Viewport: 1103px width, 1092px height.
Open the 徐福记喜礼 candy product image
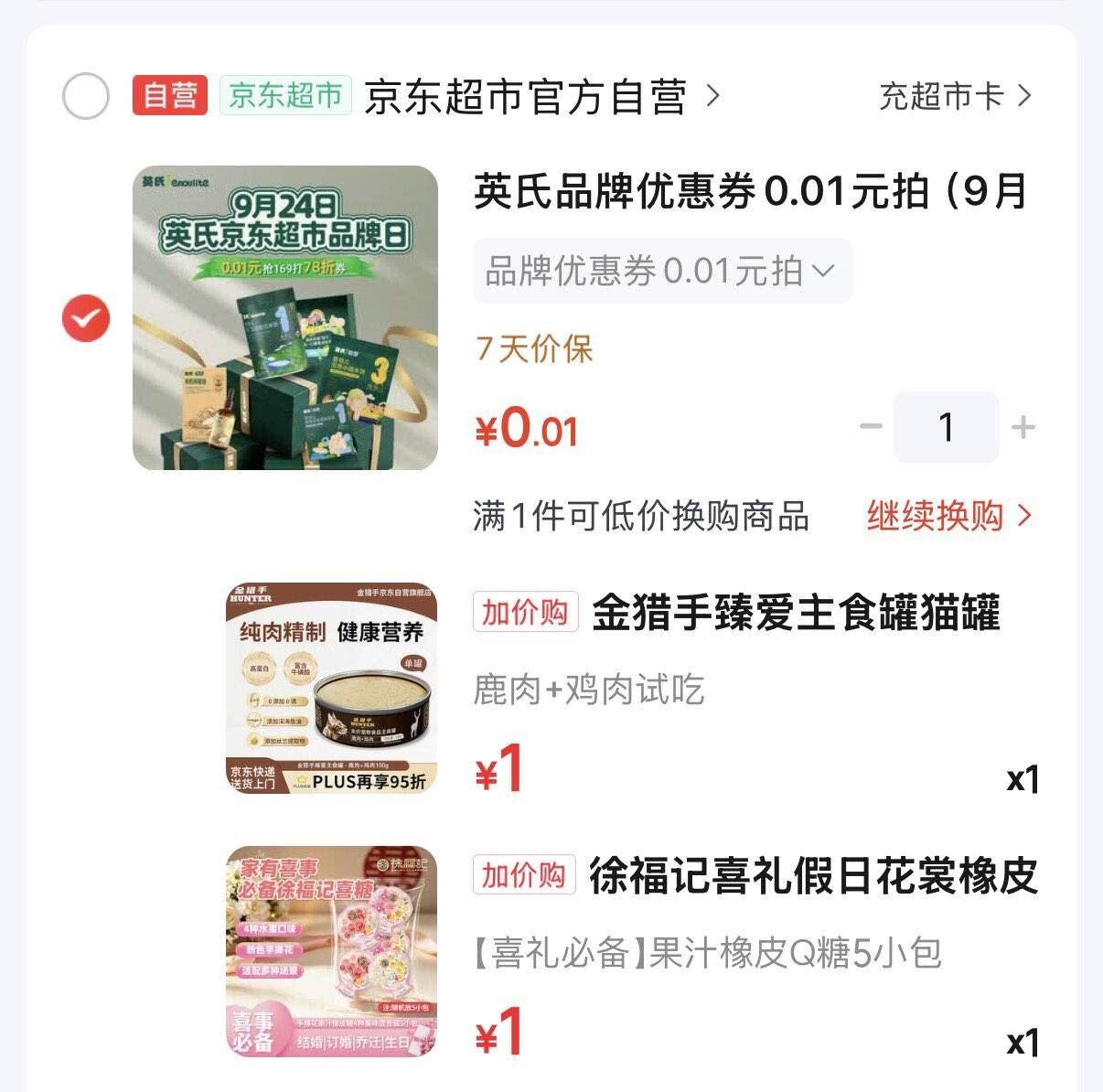332,951
